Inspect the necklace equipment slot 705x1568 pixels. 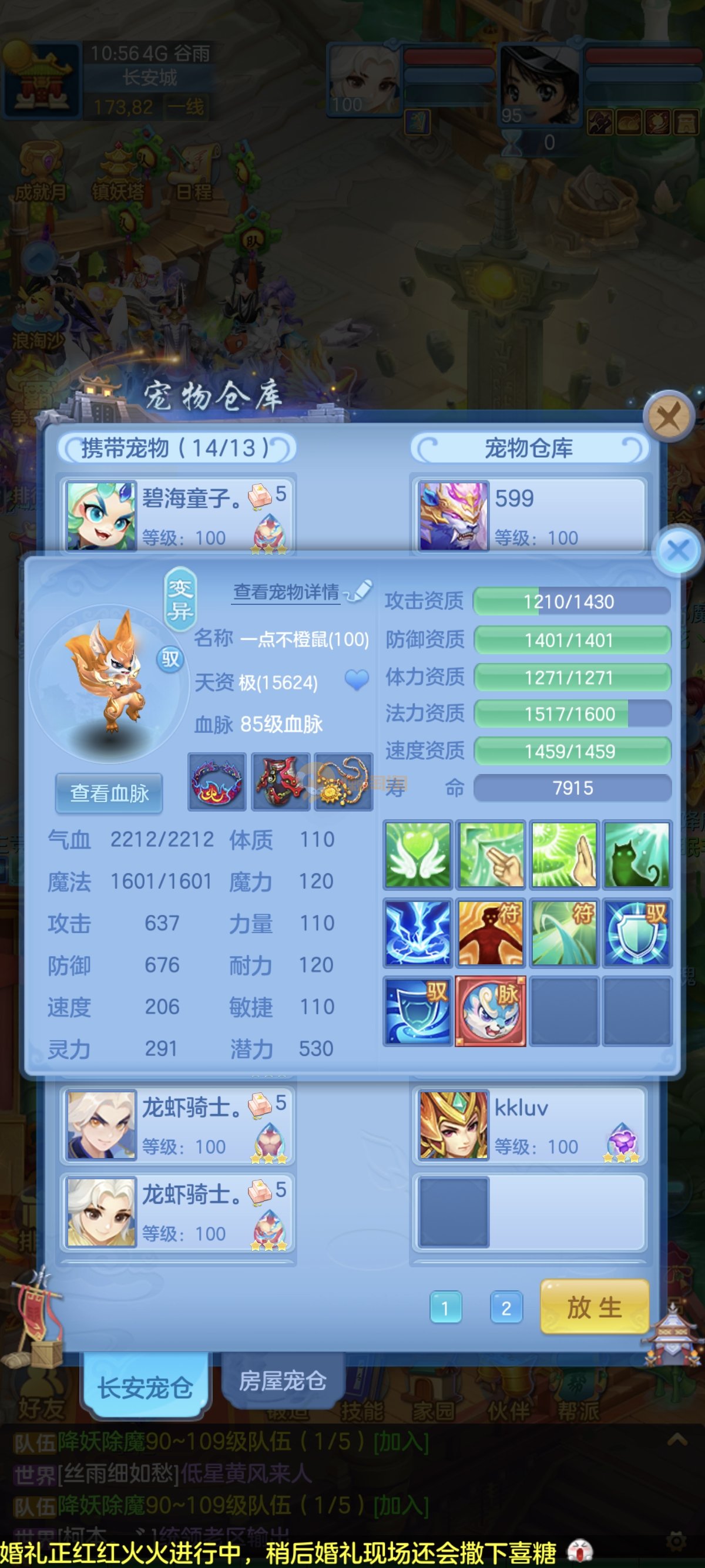pyautogui.click(x=343, y=782)
